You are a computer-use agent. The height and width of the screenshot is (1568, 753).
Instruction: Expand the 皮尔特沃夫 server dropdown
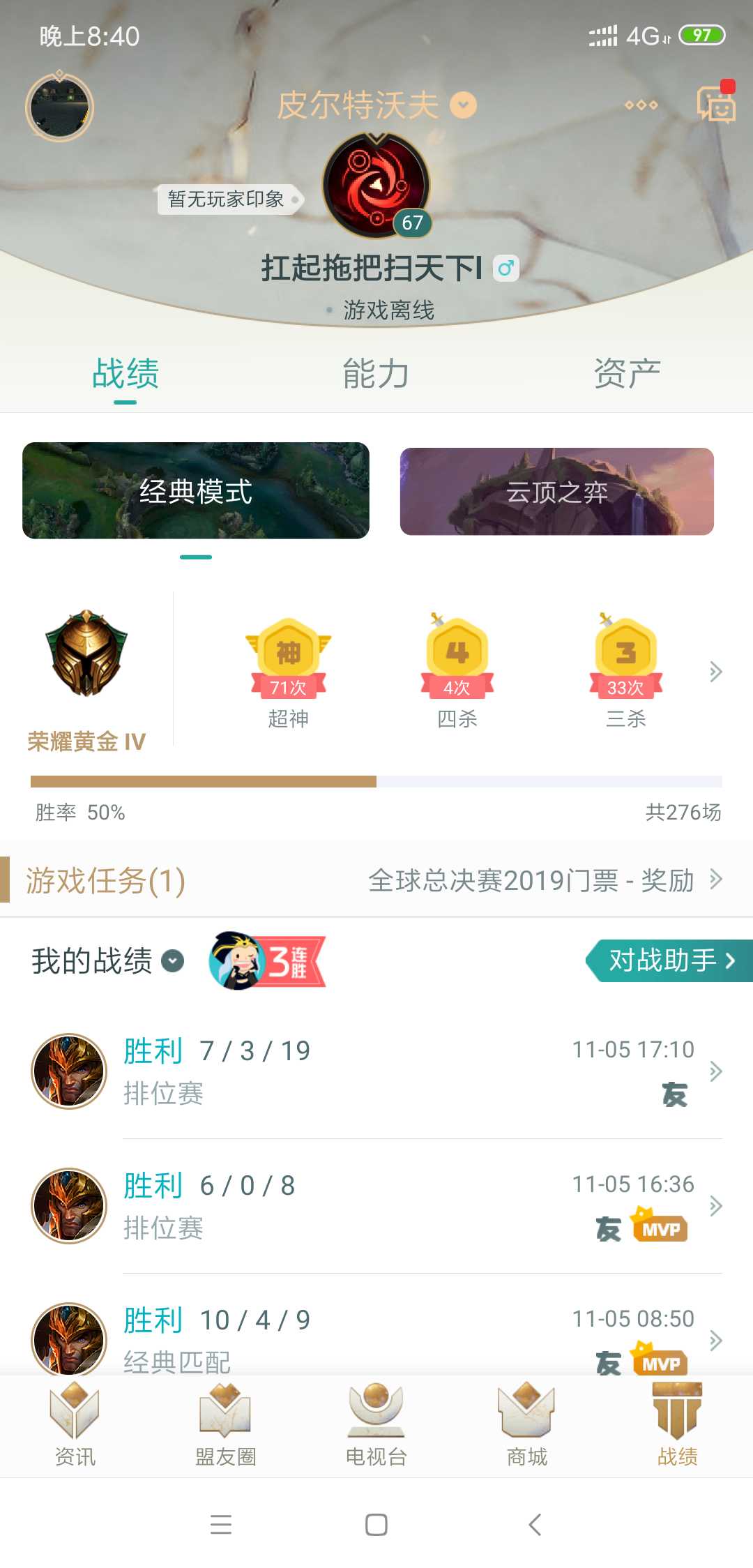[x=463, y=105]
